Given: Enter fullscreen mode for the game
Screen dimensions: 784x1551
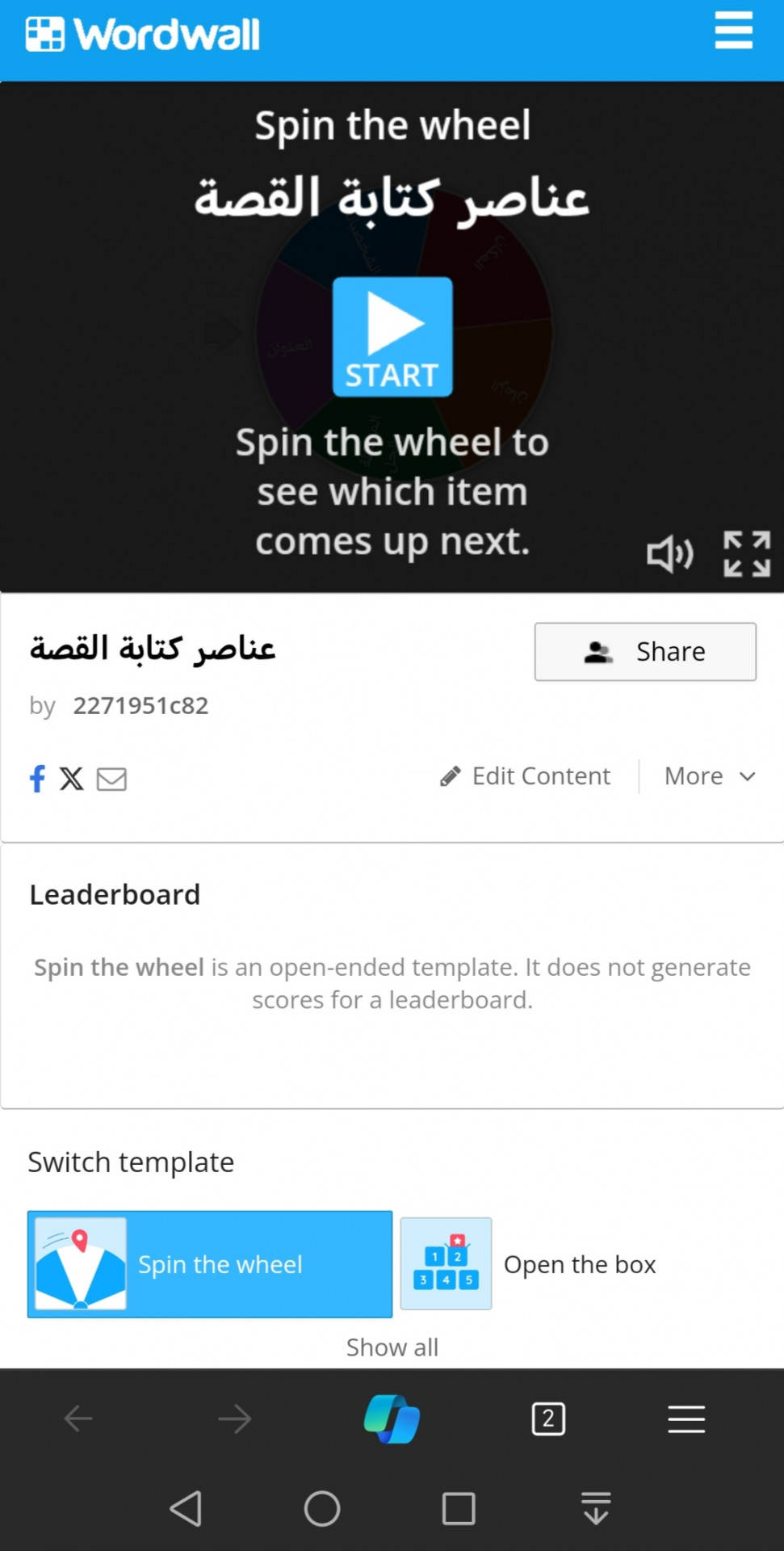Looking at the screenshot, I should pyautogui.click(x=746, y=554).
